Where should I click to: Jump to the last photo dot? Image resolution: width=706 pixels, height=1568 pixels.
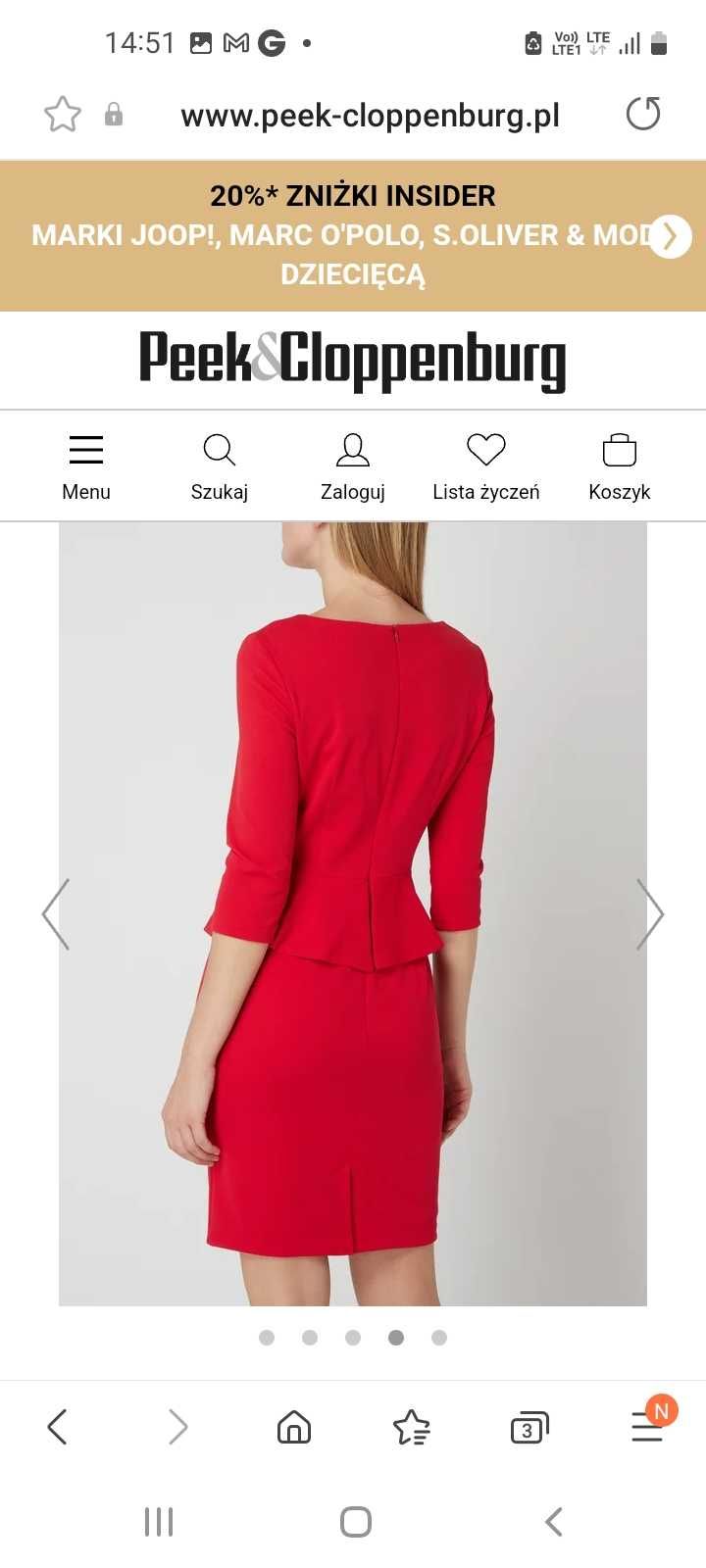click(439, 1338)
